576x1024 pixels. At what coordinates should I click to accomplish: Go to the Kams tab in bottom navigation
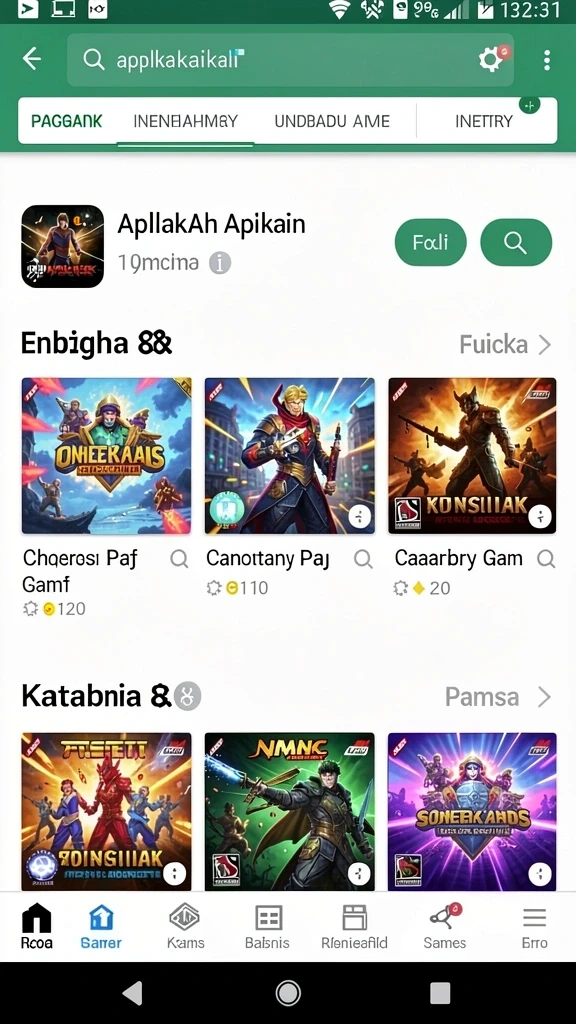pyautogui.click(x=185, y=927)
